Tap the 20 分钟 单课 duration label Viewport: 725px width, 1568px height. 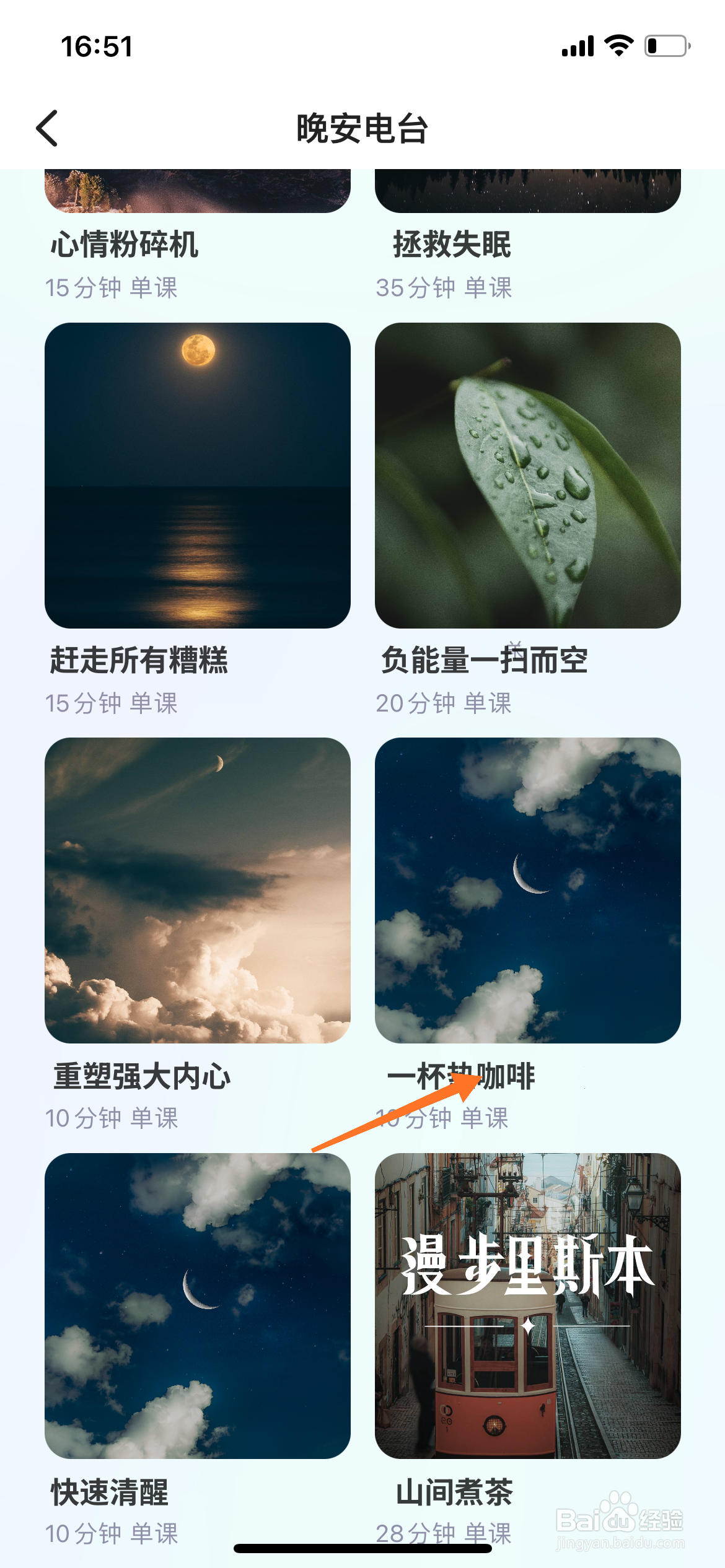[445, 701]
